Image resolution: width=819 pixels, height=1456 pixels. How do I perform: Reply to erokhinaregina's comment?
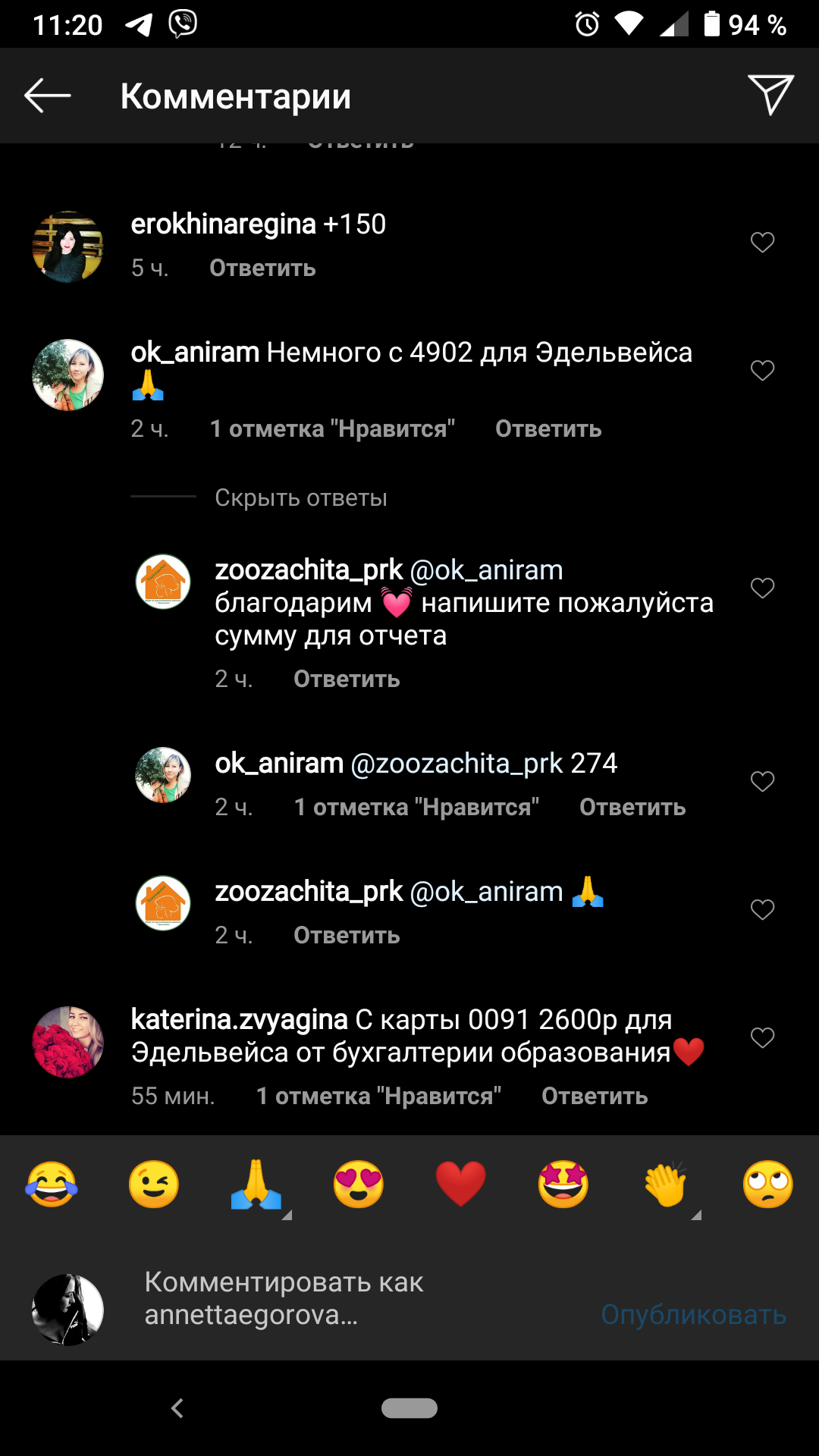click(x=262, y=268)
